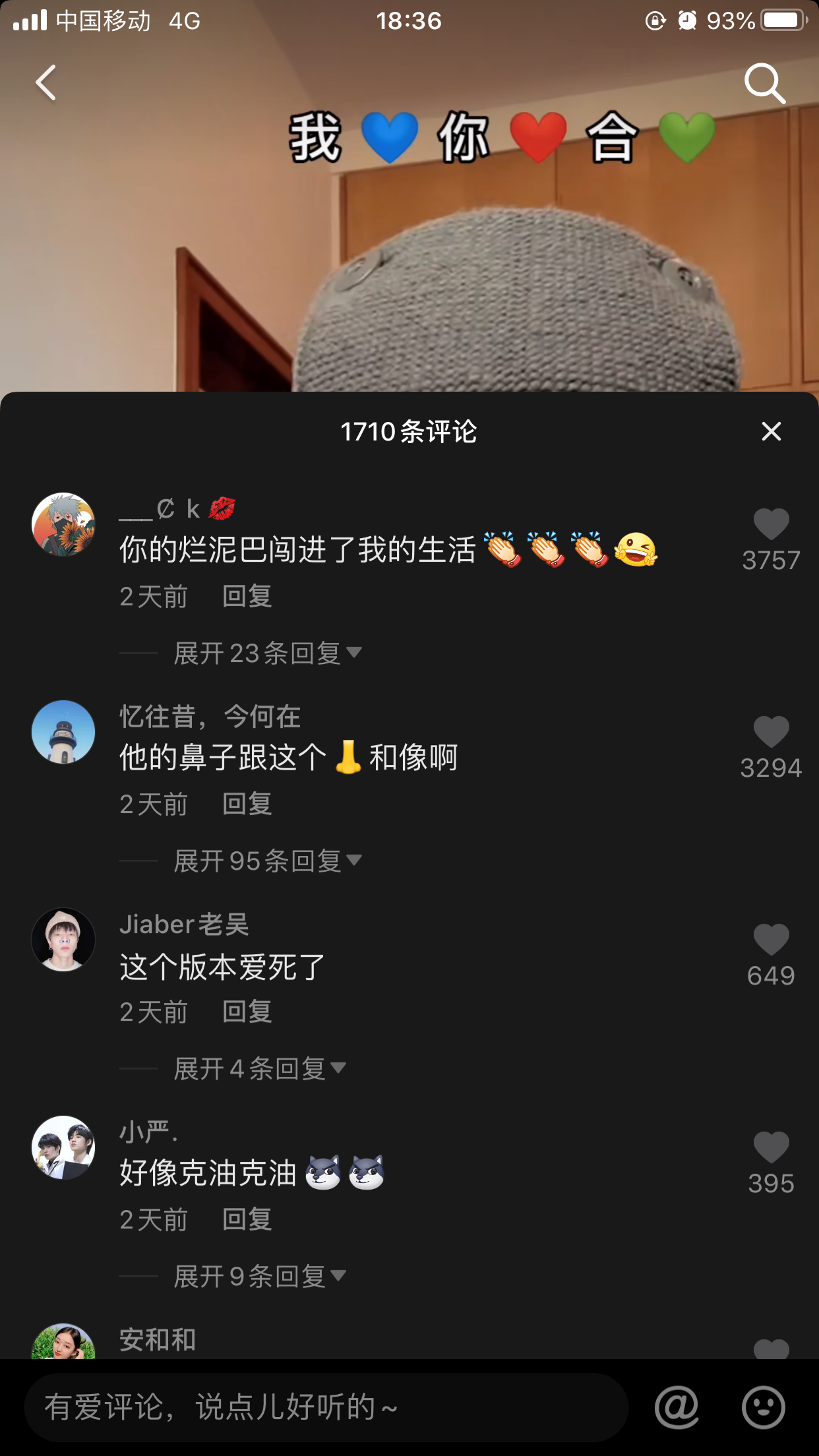Open the emoji picker icon
Viewport: 819px width, 1456px height.
click(763, 1407)
